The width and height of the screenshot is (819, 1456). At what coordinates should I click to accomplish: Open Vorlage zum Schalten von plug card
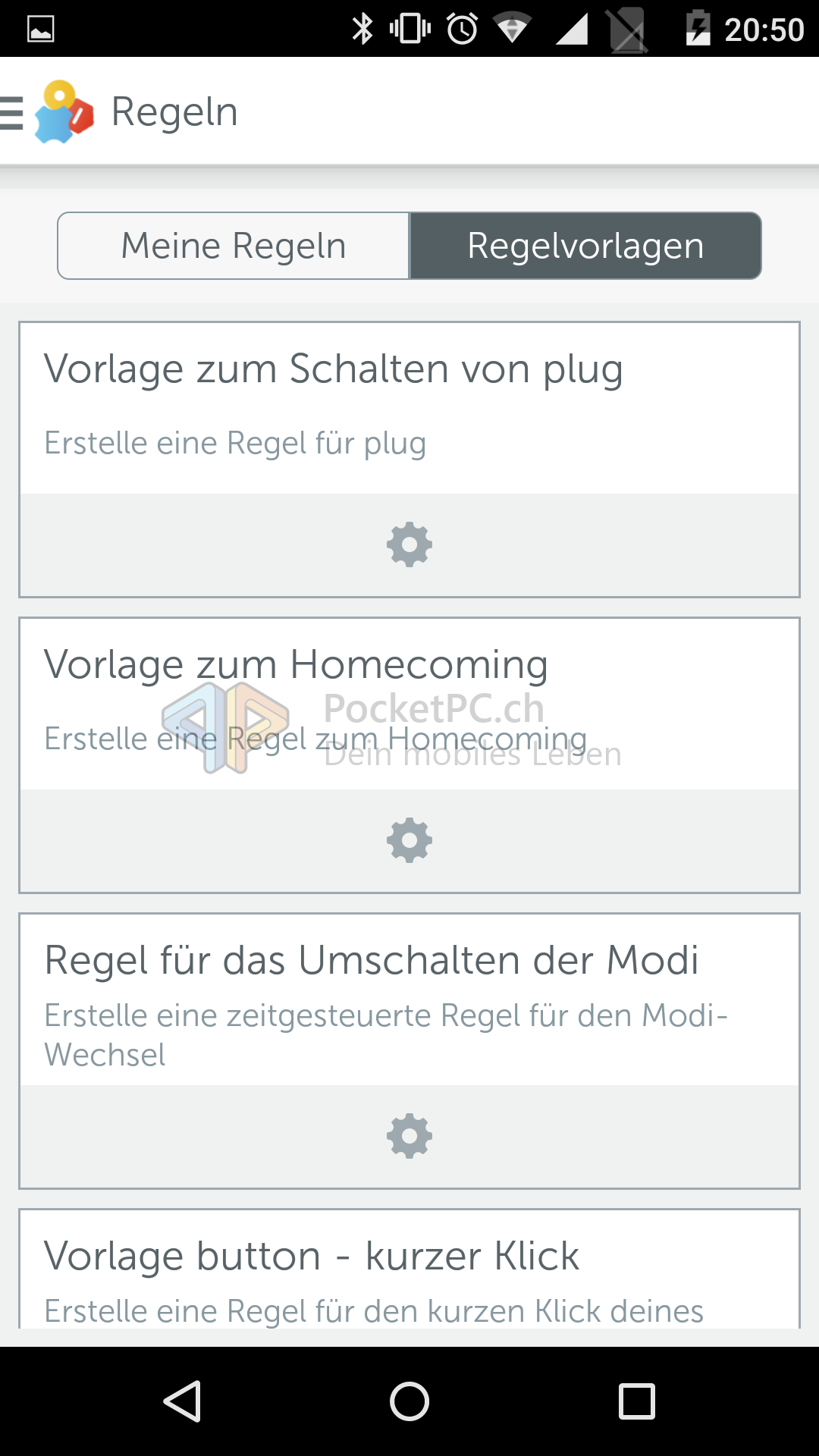click(x=409, y=406)
